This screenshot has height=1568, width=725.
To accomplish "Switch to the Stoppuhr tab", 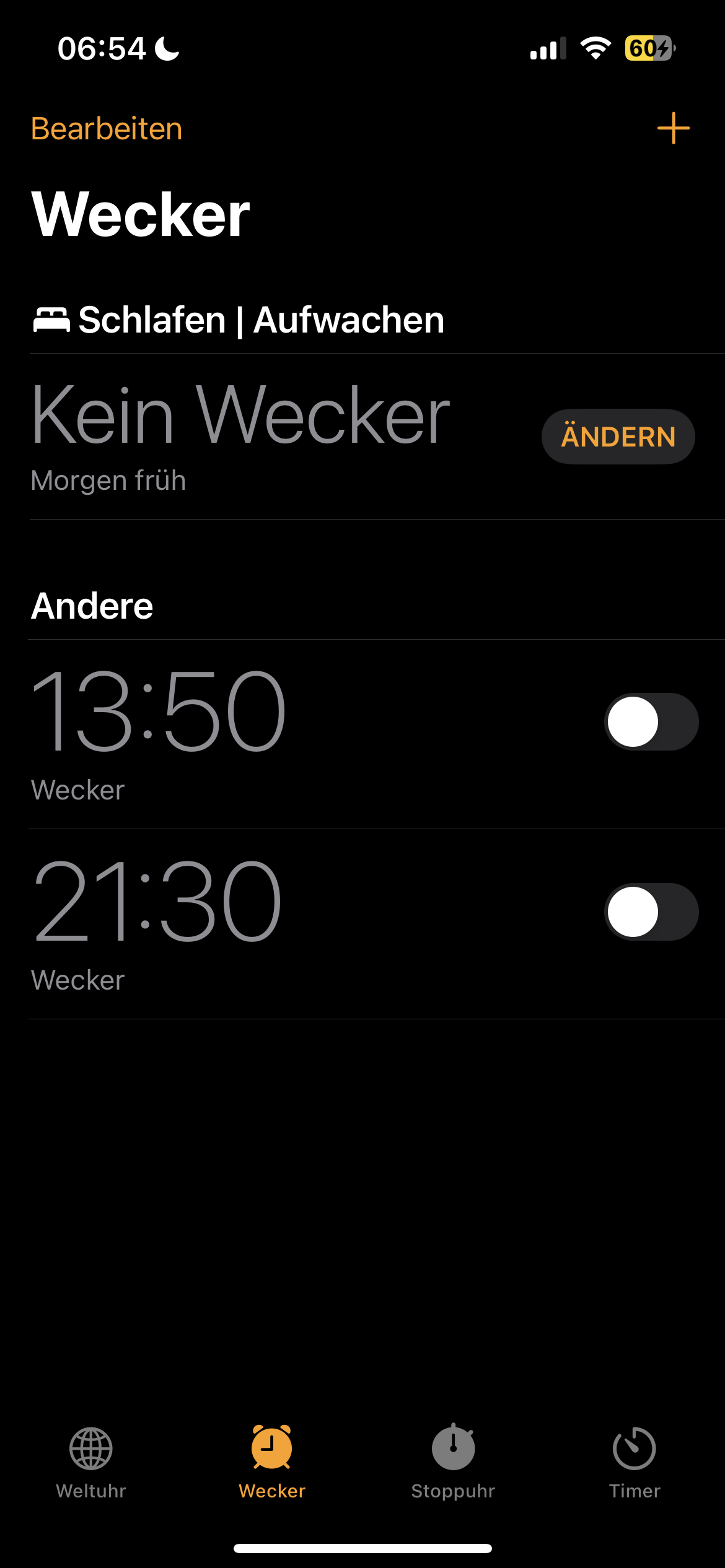I will [453, 1463].
